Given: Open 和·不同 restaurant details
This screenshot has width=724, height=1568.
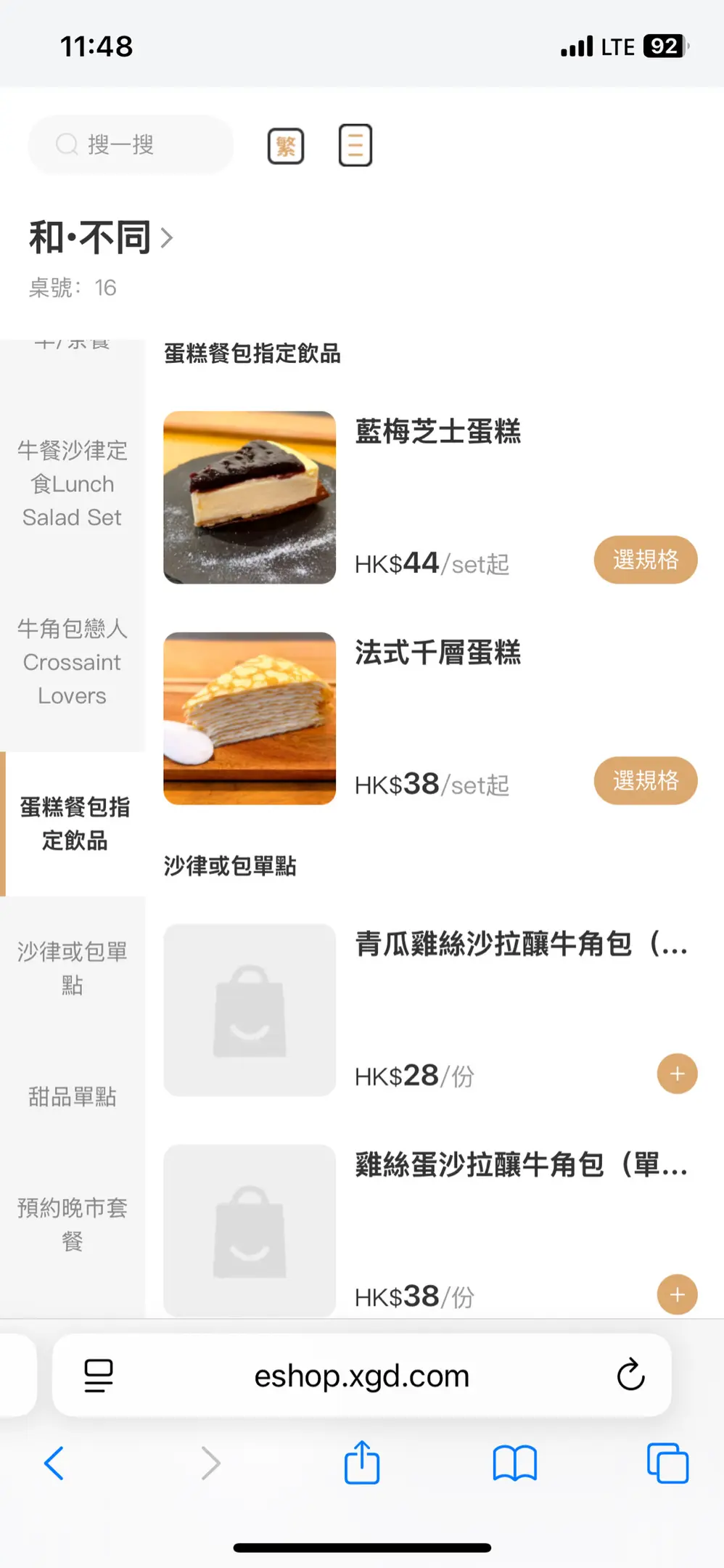Looking at the screenshot, I should tap(102, 238).
